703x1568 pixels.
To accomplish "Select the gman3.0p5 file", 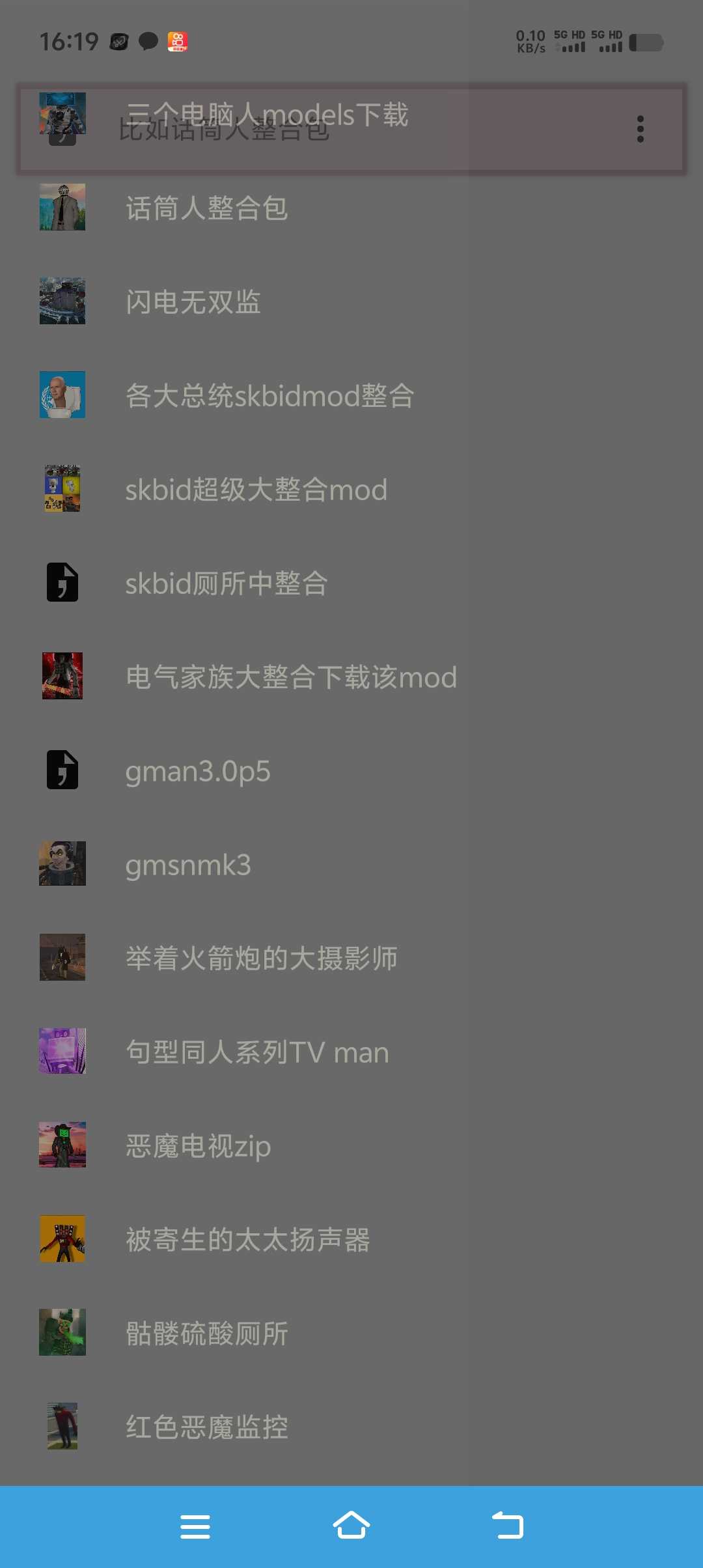I will click(197, 771).
